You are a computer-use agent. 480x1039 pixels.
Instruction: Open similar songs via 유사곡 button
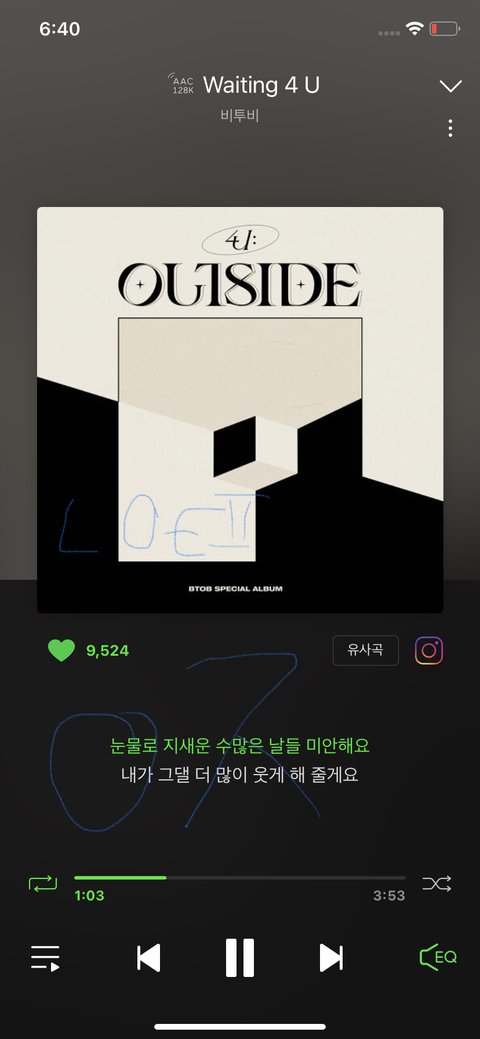[365, 650]
